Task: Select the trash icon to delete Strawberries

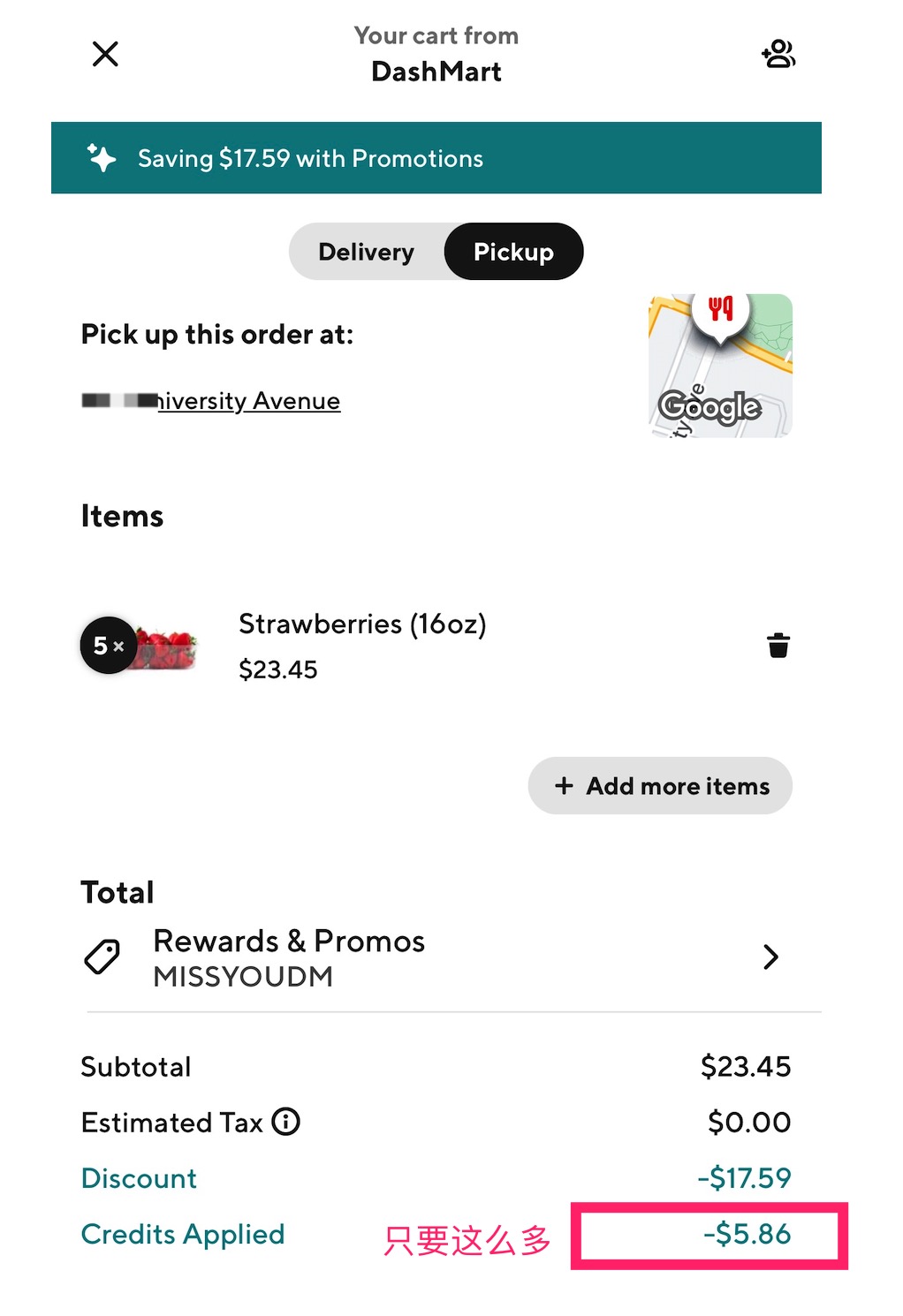Action: point(778,645)
